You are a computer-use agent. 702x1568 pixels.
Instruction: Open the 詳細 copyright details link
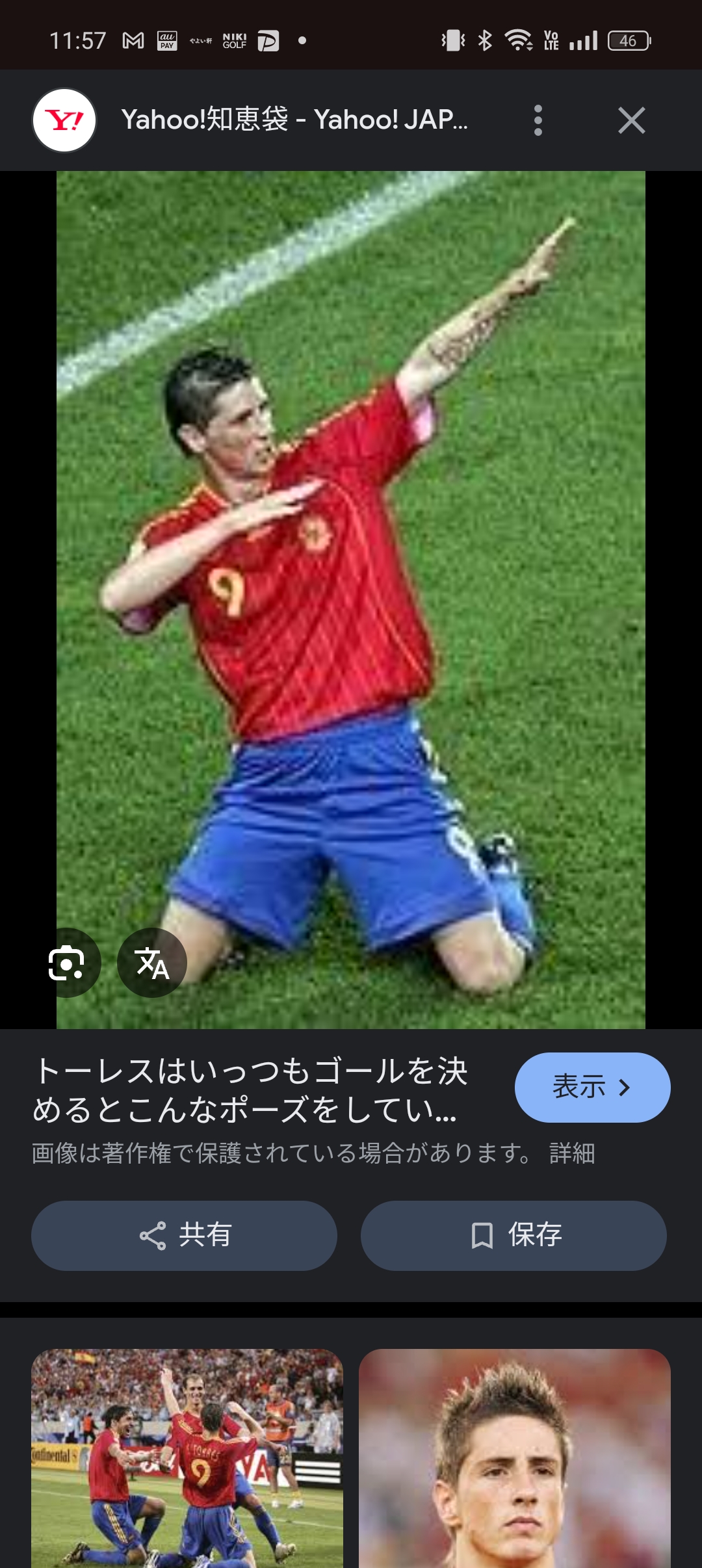pyautogui.click(x=572, y=1153)
